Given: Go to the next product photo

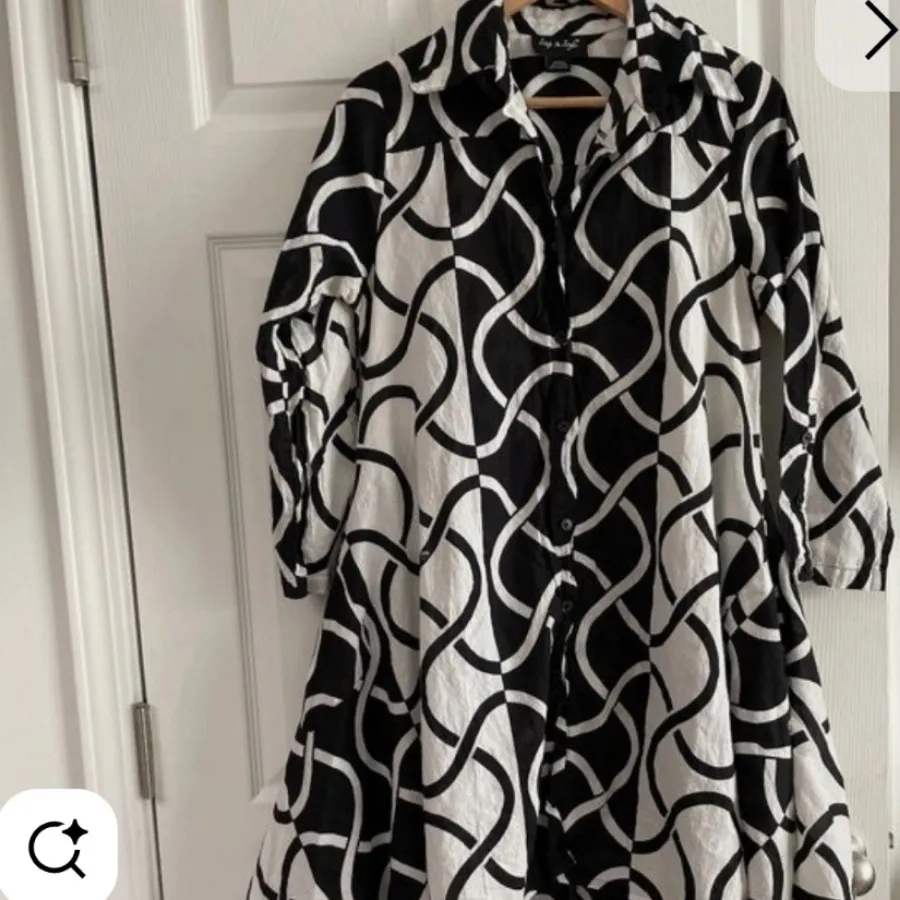Looking at the screenshot, I should click(877, 31).
